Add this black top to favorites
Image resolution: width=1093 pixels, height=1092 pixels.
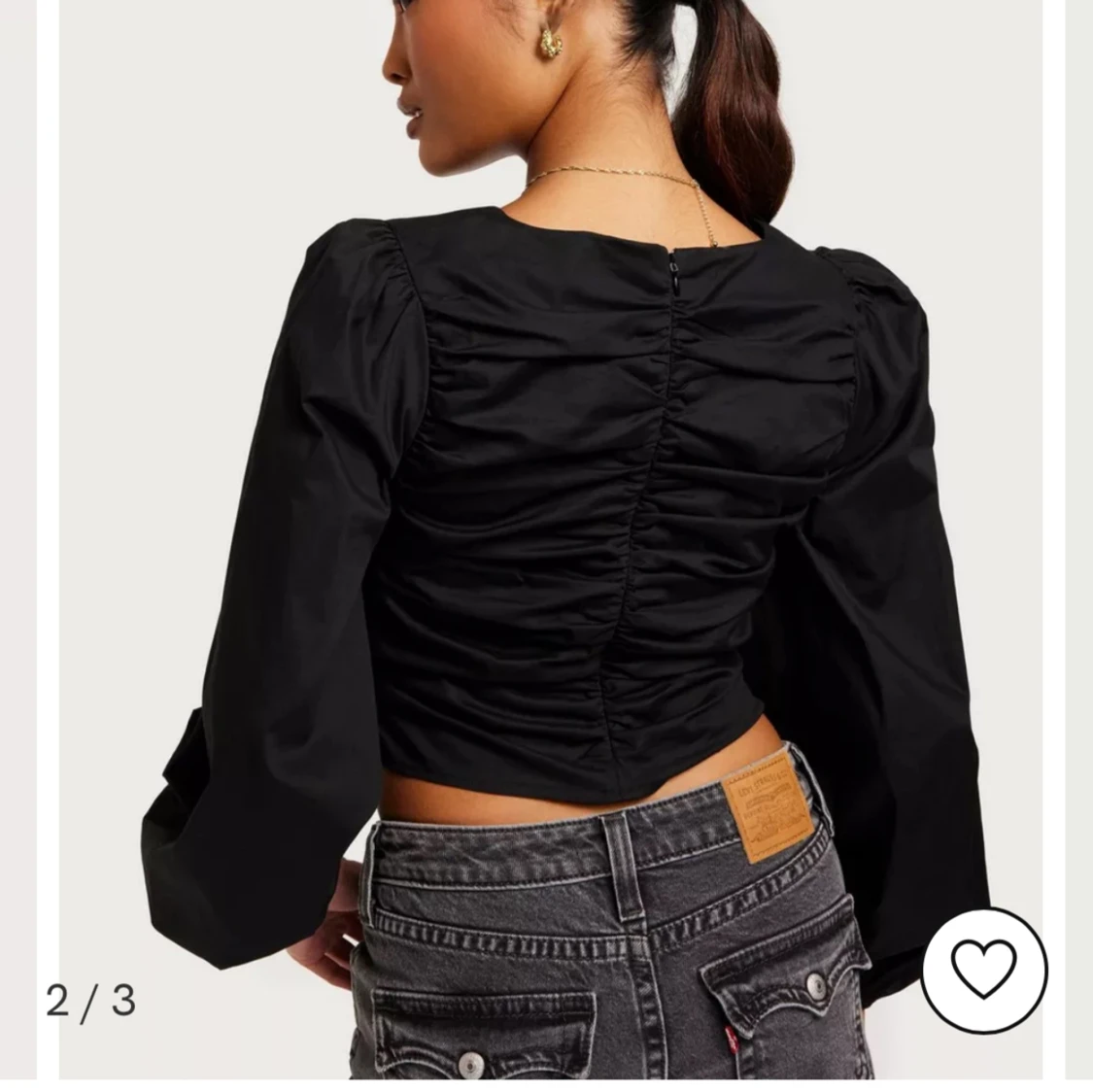pyautogui.click(x=983, y=970)
